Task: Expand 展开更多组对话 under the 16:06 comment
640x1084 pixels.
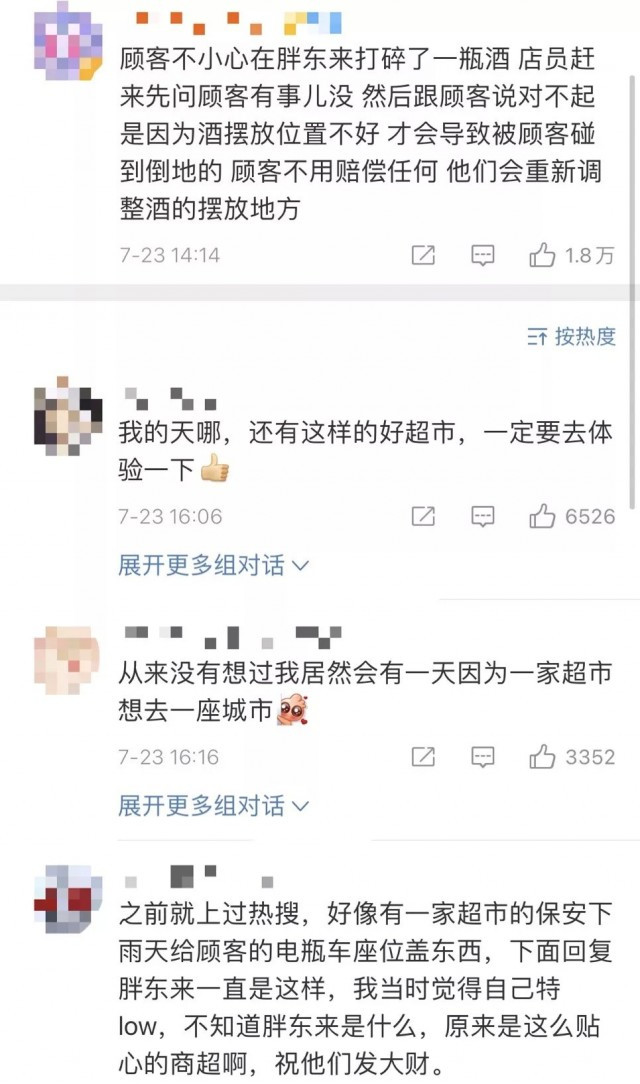Action: click(x=214, y=565)
